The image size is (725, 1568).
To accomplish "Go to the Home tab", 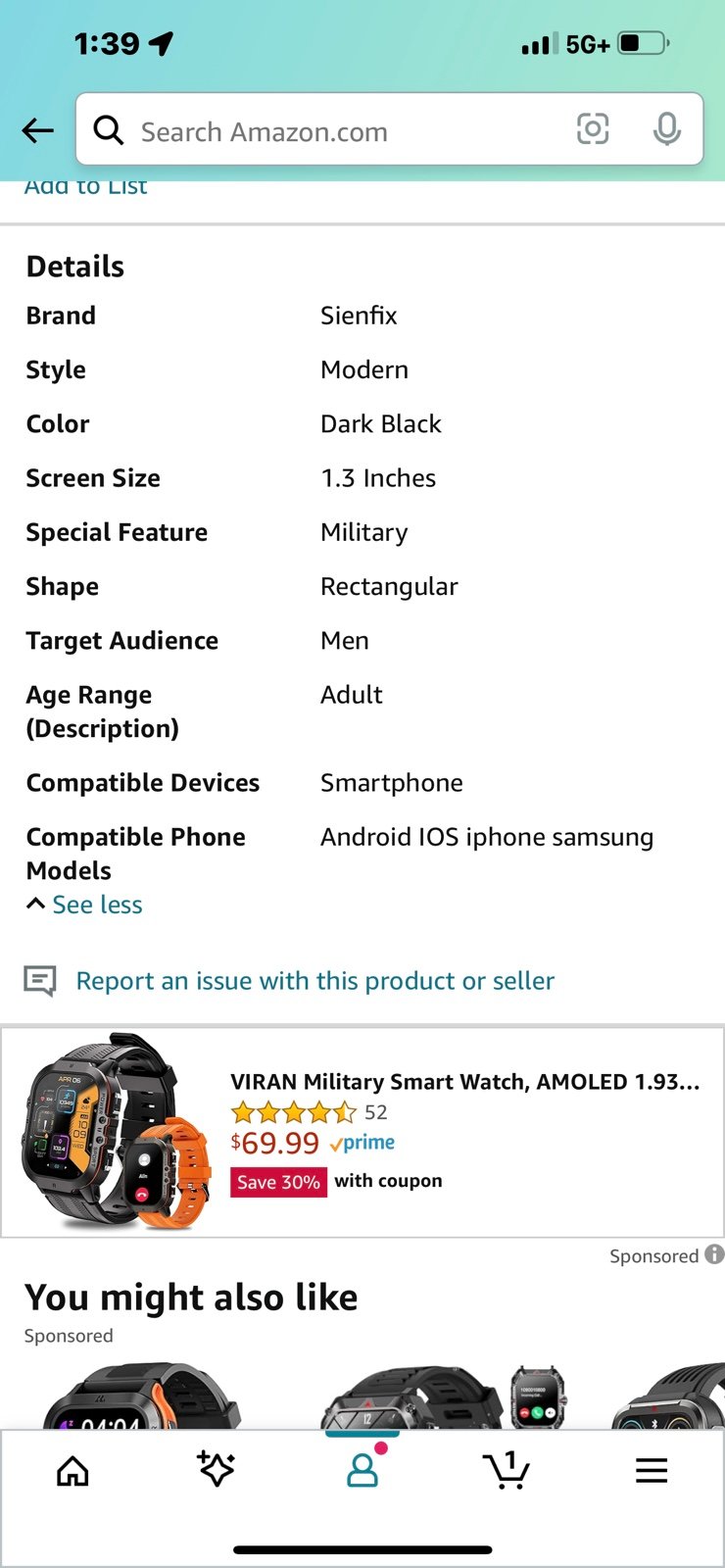I will coord(72,1470).
